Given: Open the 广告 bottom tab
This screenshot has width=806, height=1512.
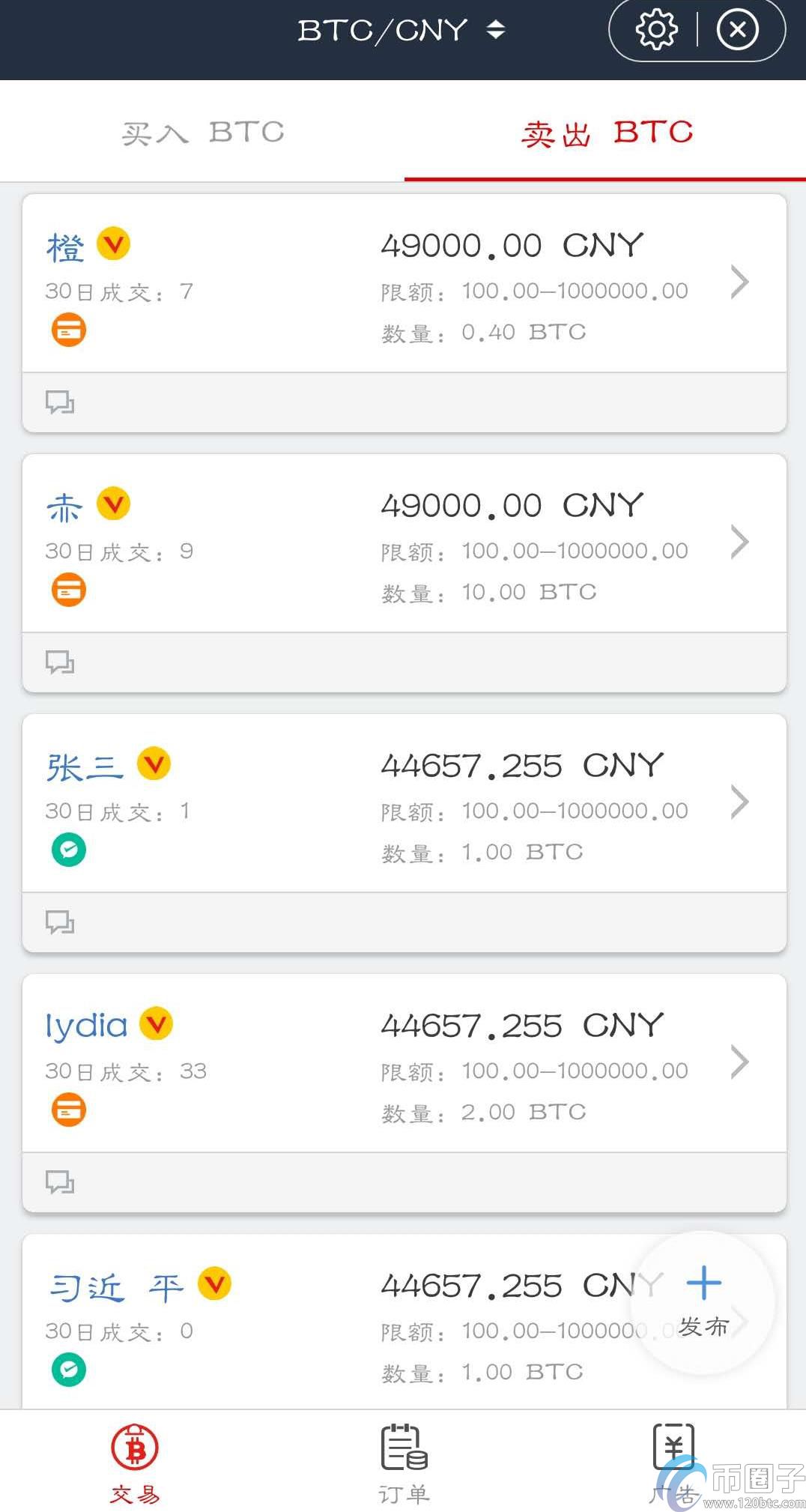Looking at the screenshot, I should 673,1463.
